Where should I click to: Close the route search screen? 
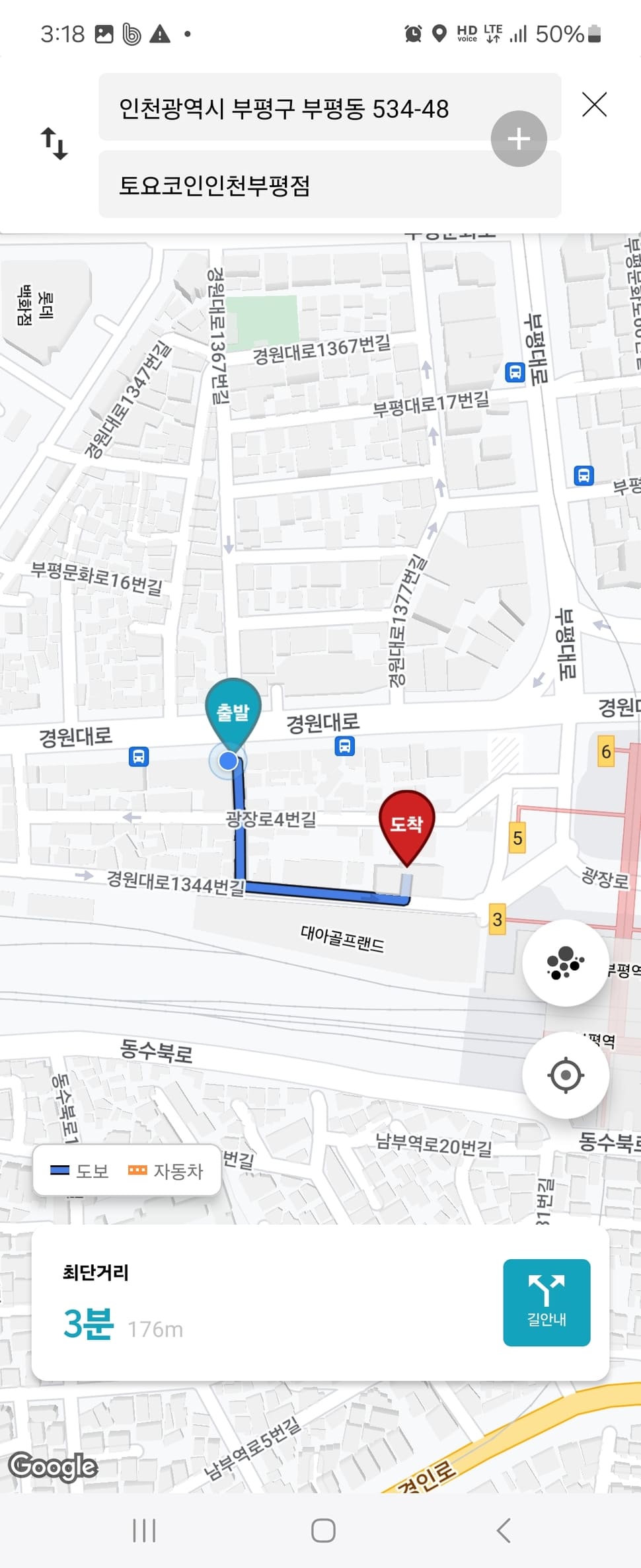pos(594,105)
